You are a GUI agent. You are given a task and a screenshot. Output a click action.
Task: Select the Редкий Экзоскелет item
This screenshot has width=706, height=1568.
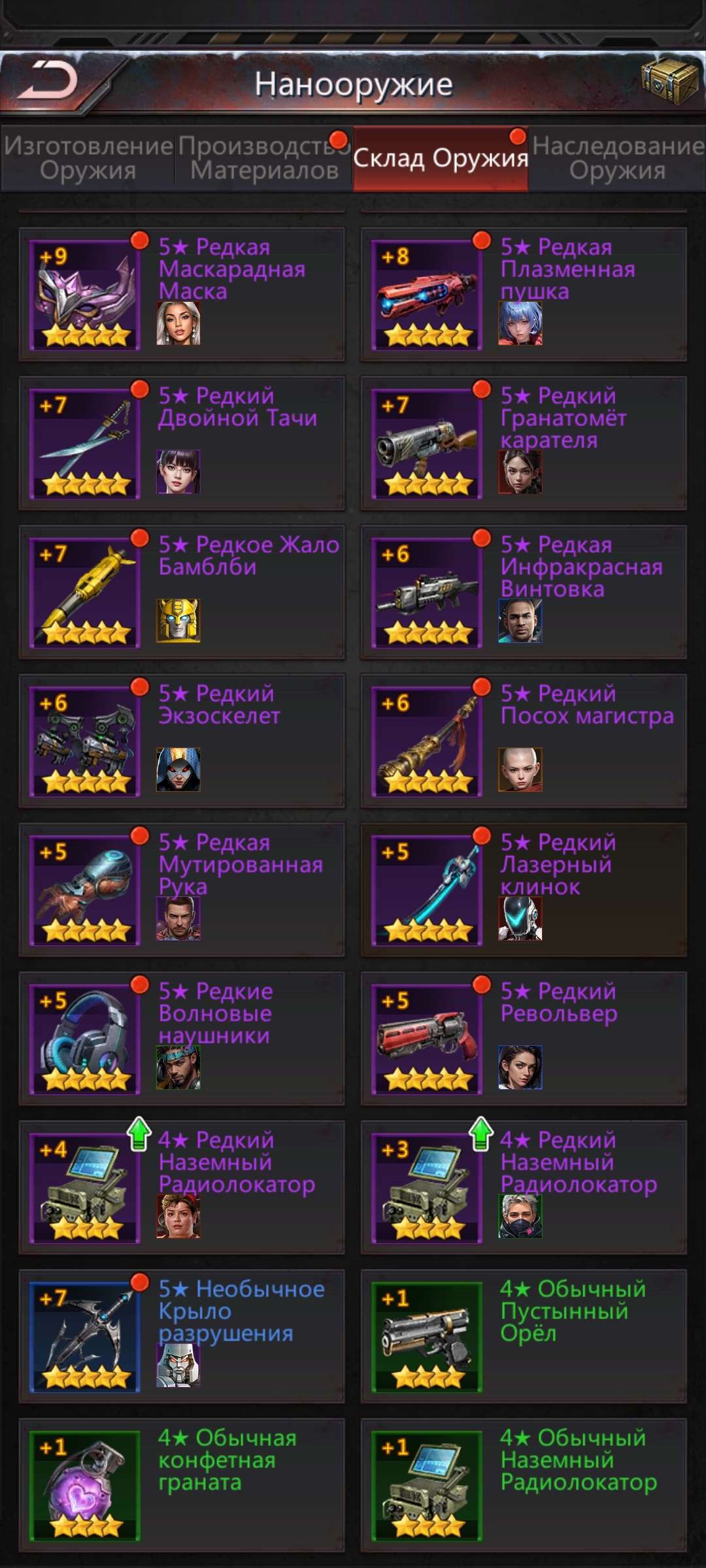point(182,741)
